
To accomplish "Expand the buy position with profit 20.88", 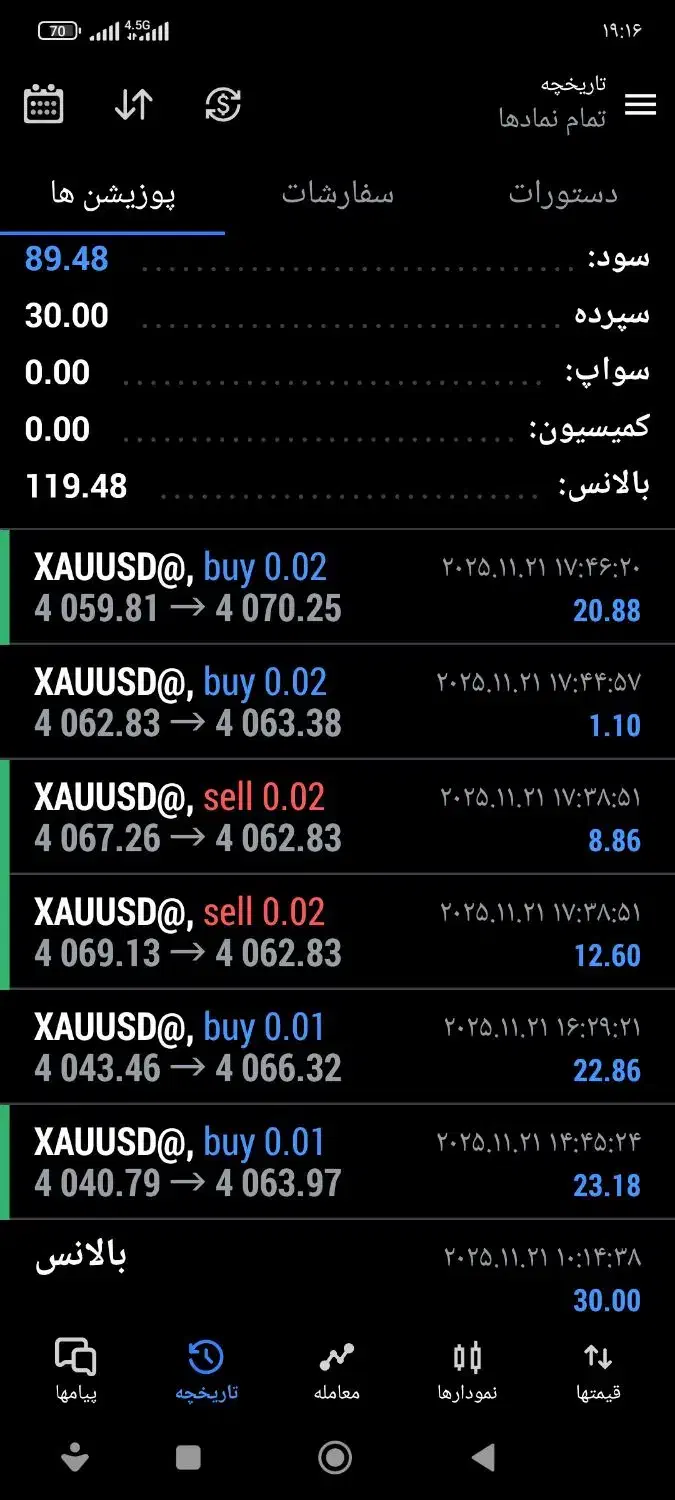I will pos(337,587).
